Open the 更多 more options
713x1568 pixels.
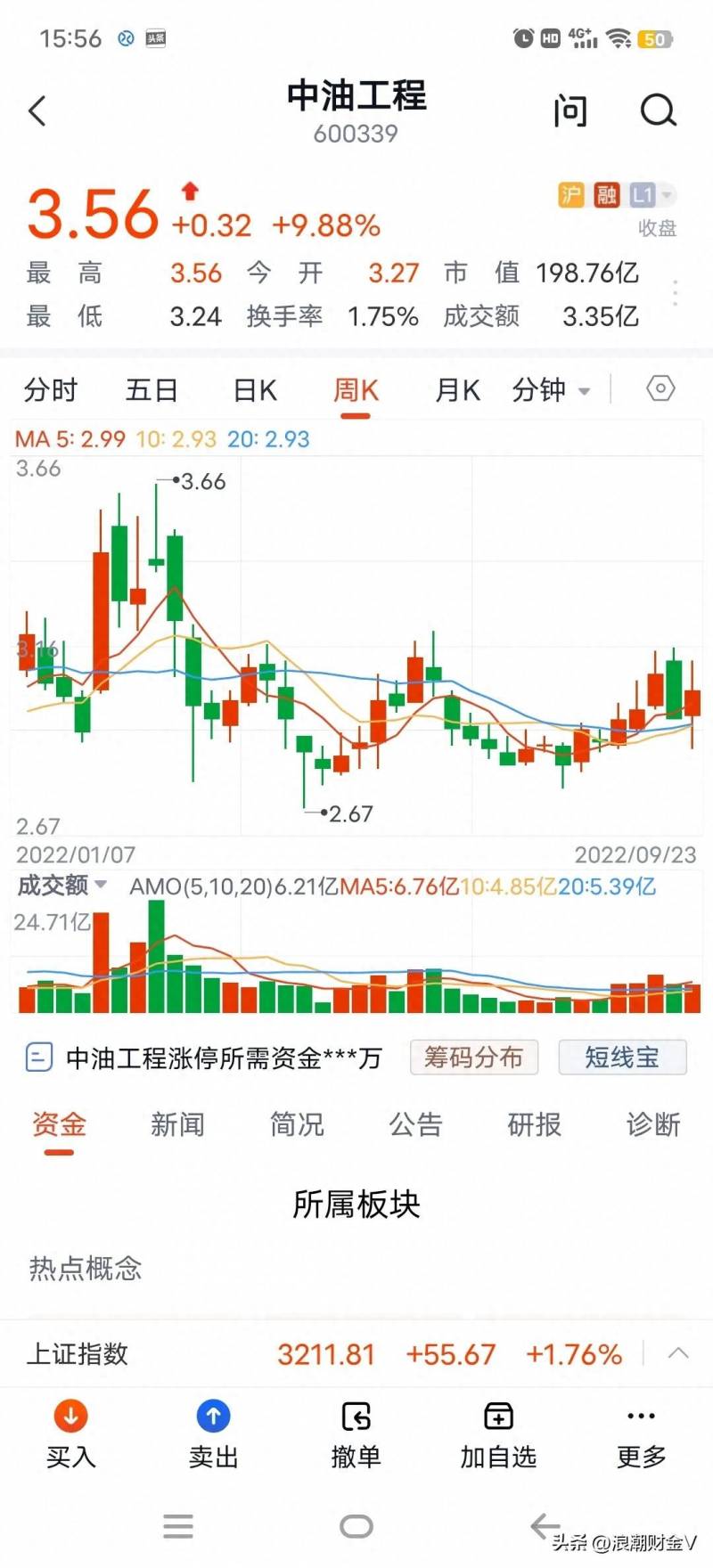(641, 1433)
